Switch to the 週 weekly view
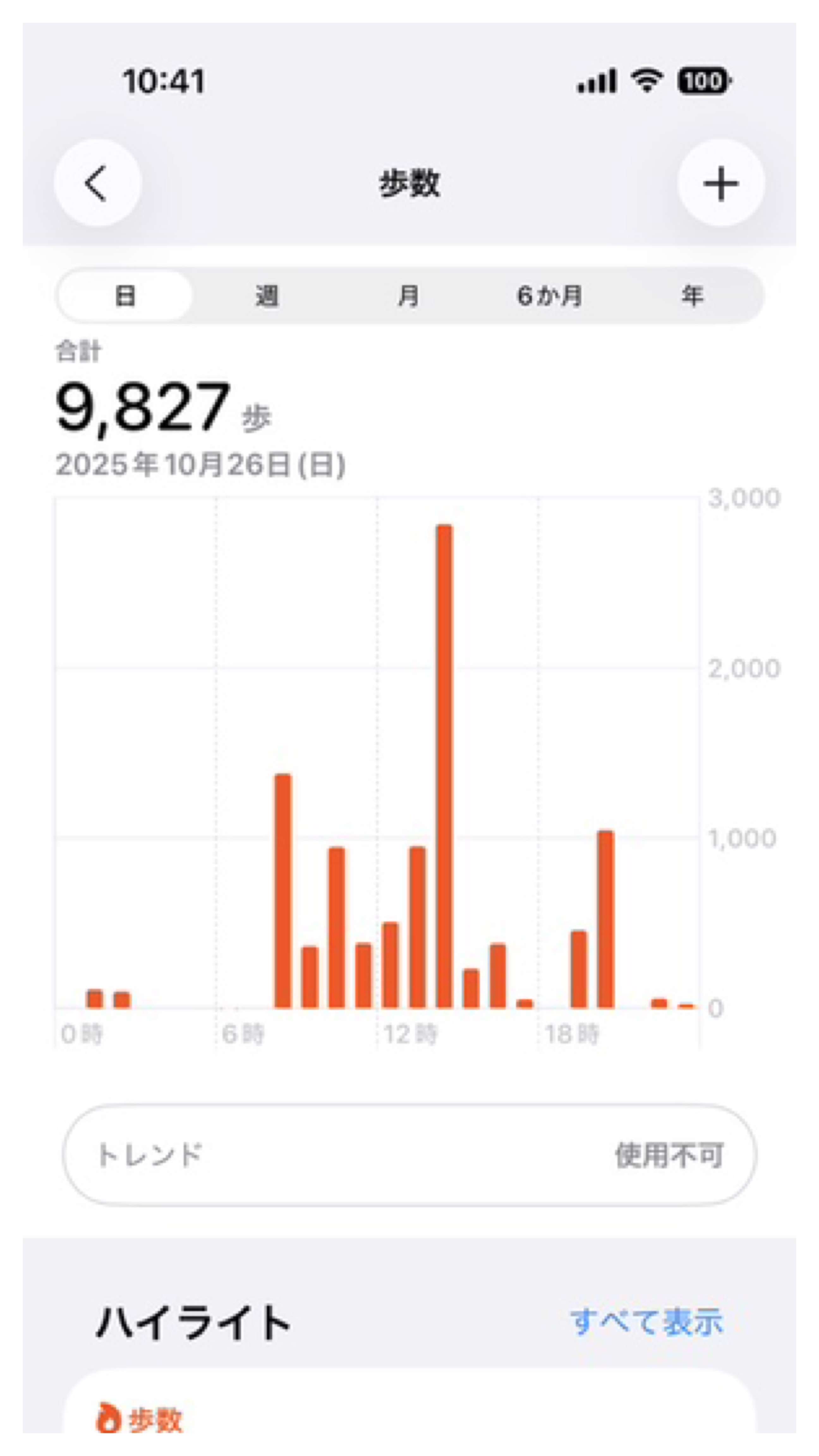This screenshot has width=819, height=1456. coord(267,296)
